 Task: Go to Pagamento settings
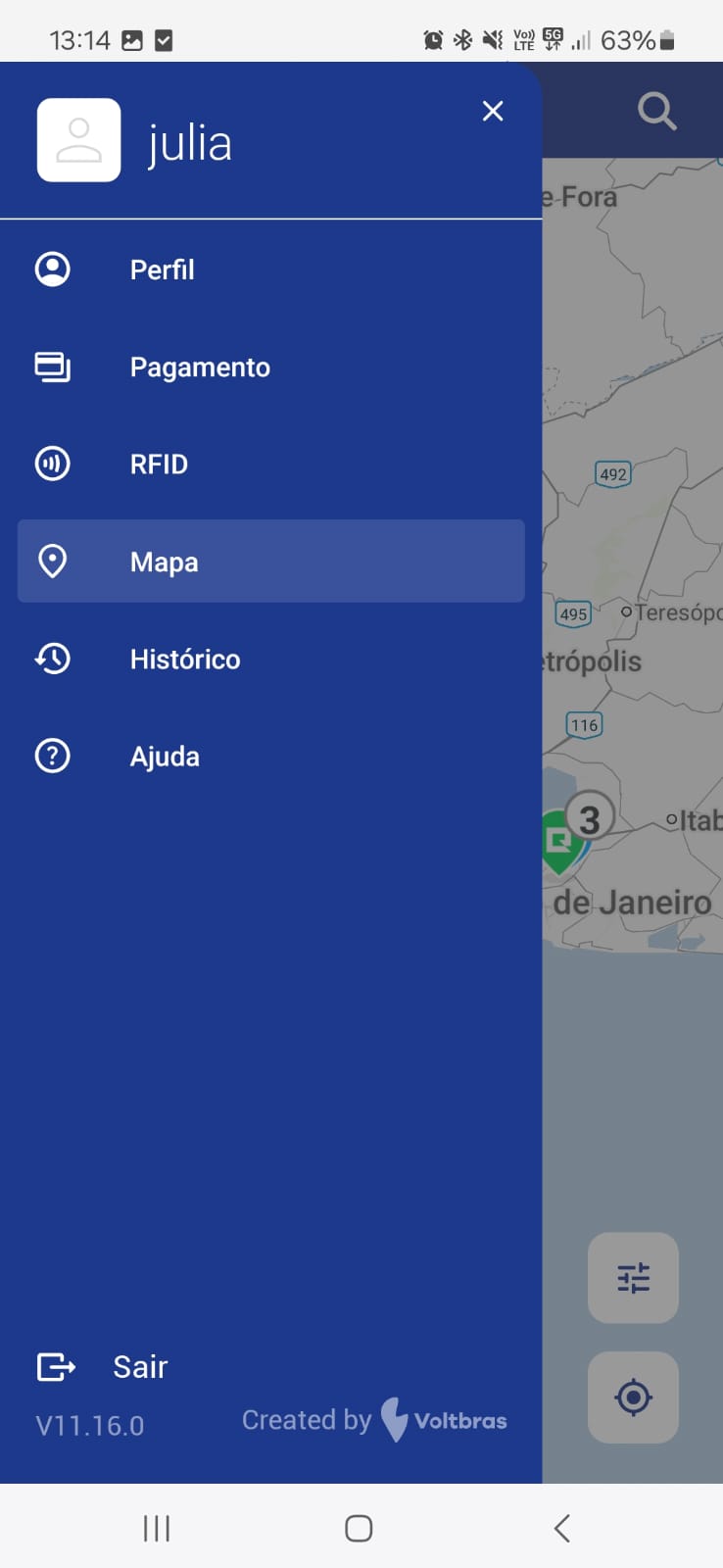click(x=199, y=367)
